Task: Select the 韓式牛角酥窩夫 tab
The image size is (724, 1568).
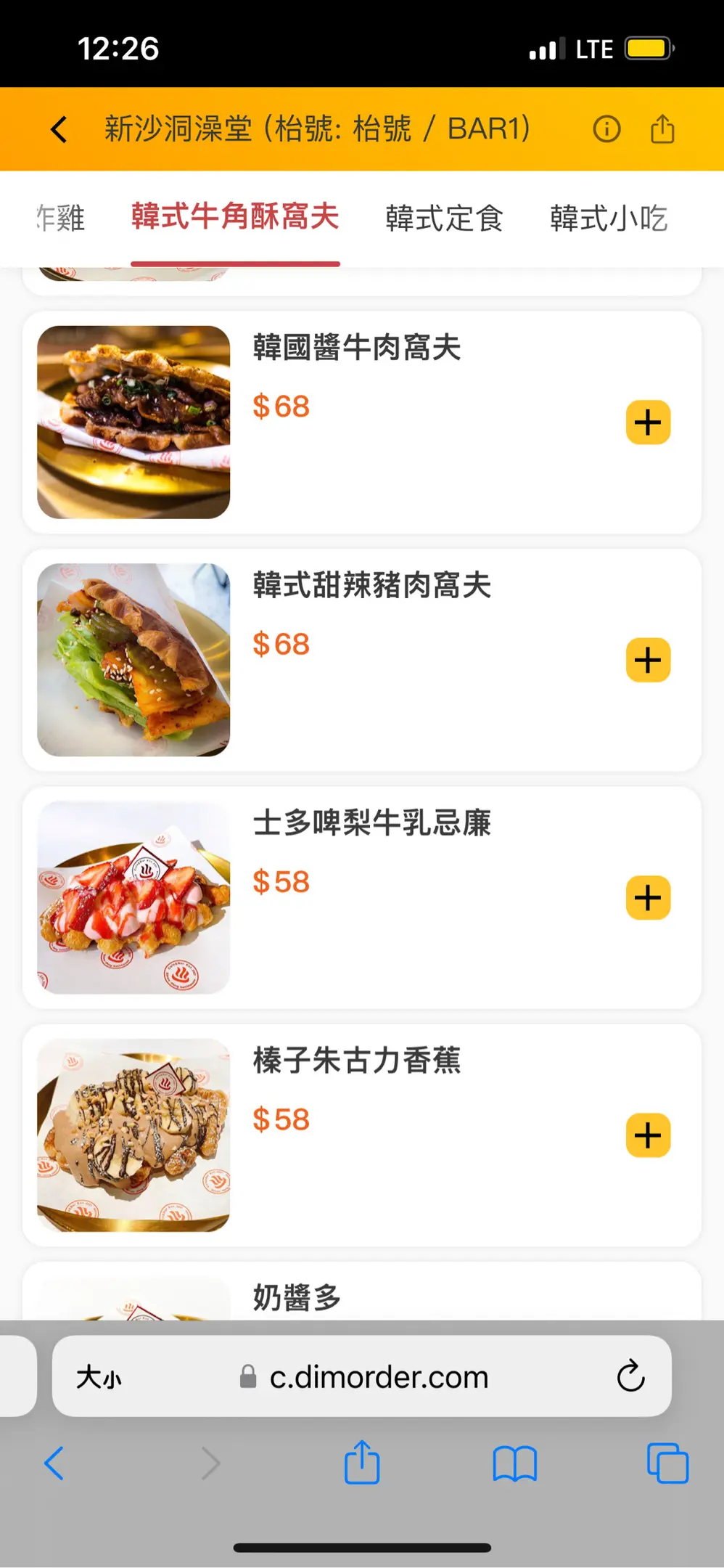Action: tap(235, 217)
